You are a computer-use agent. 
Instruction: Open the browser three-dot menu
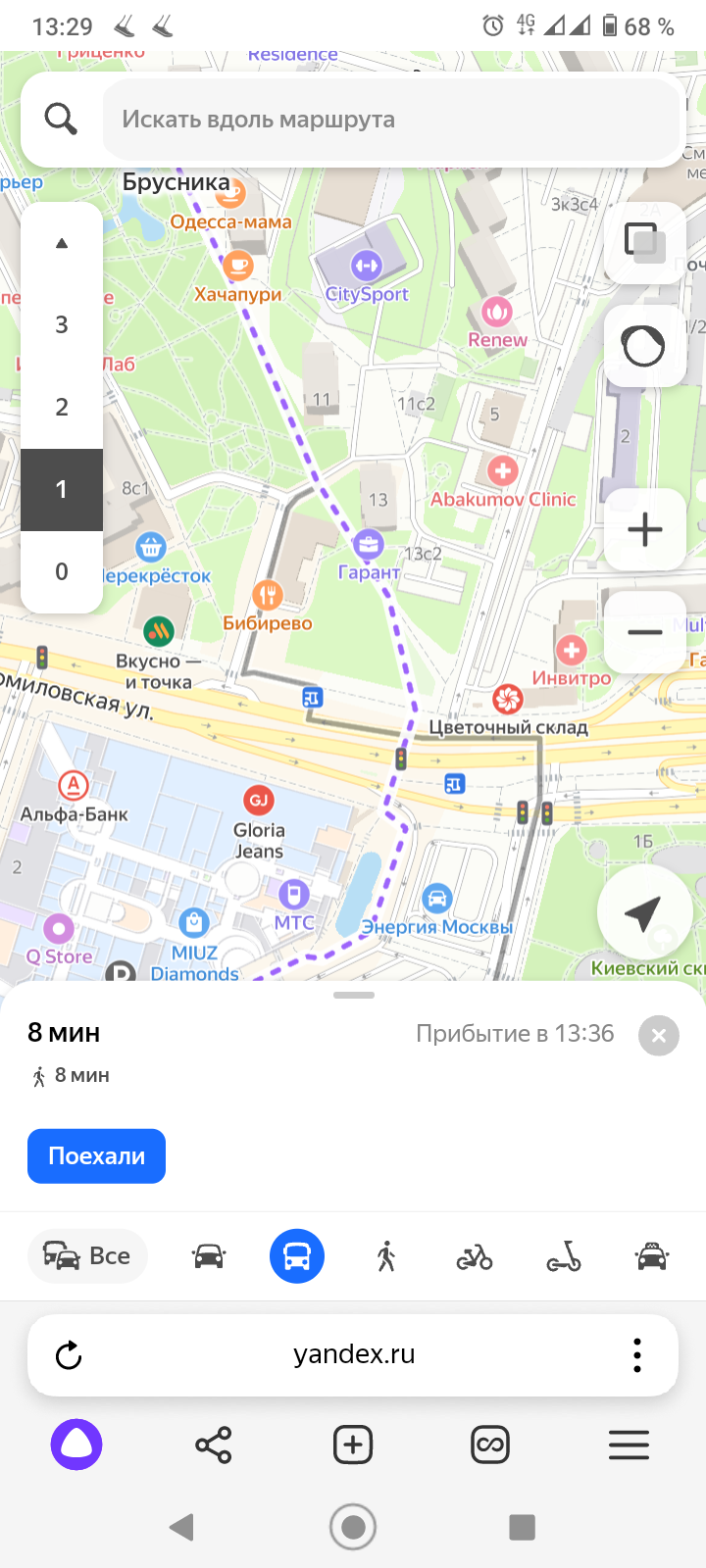tap(637, 1355)
